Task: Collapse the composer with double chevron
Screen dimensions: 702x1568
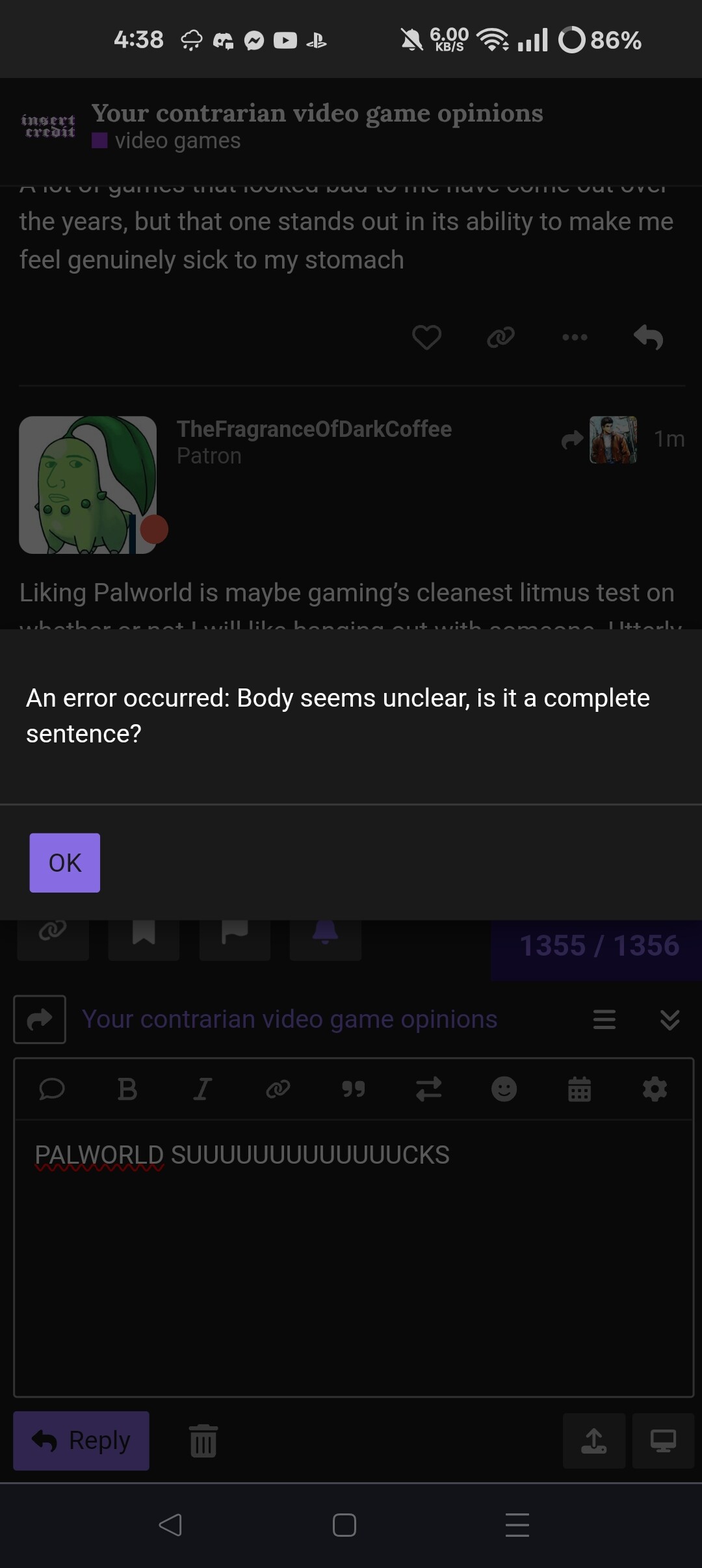Action: [670, 1019]
